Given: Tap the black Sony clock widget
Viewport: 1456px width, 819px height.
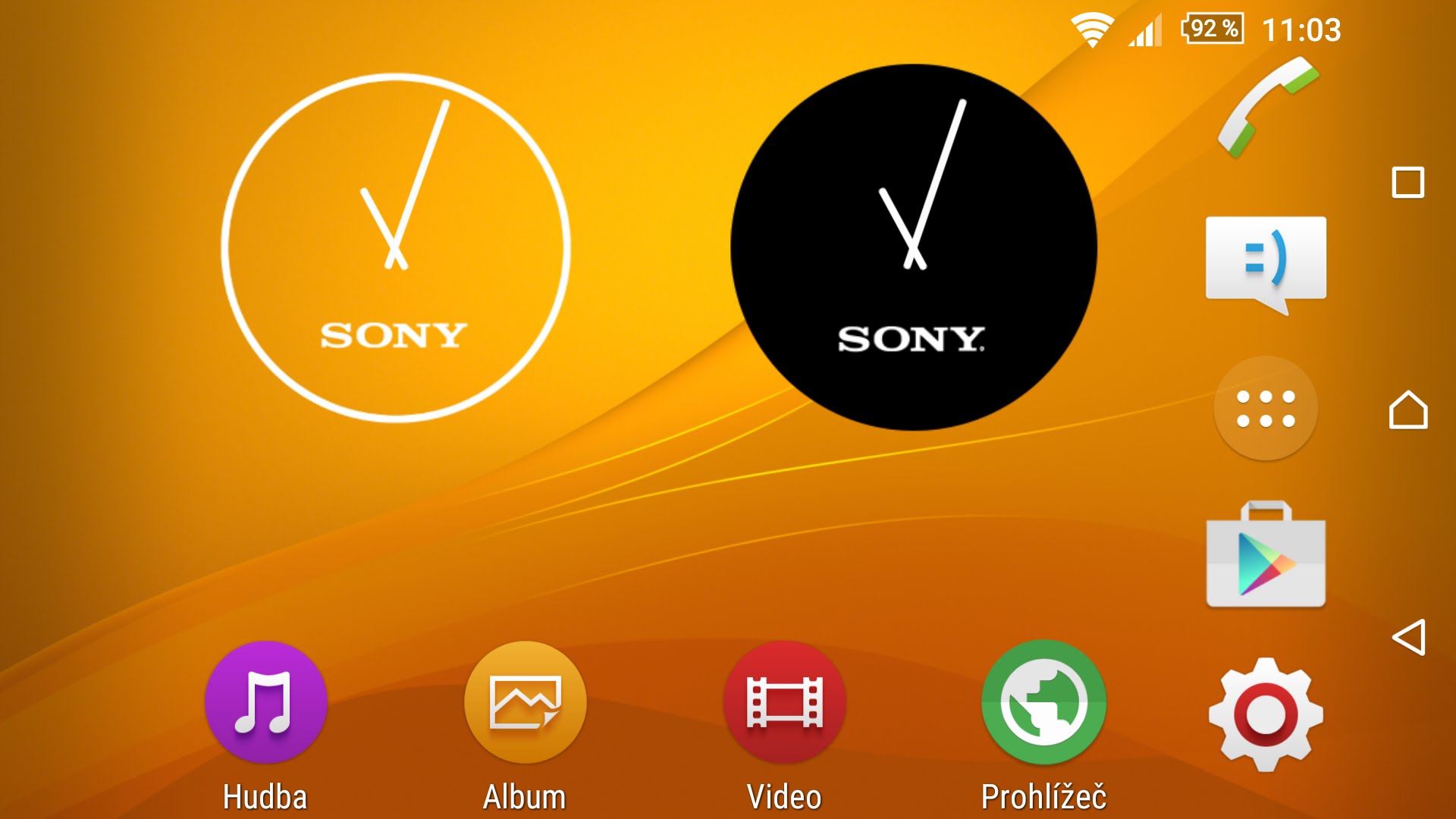Looking at the screenshot, I should [913, 247].
